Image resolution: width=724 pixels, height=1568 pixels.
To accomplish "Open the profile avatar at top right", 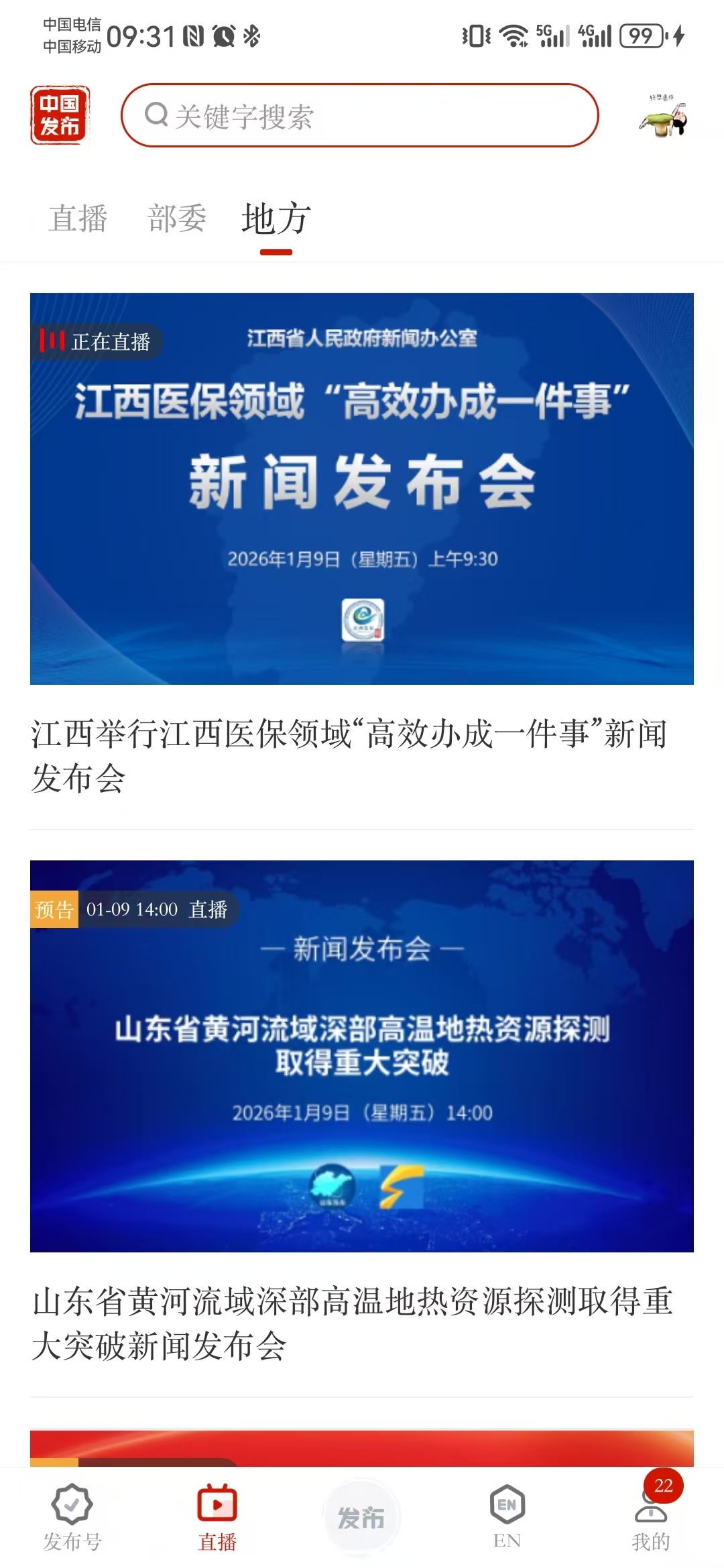I will [662, 117].
